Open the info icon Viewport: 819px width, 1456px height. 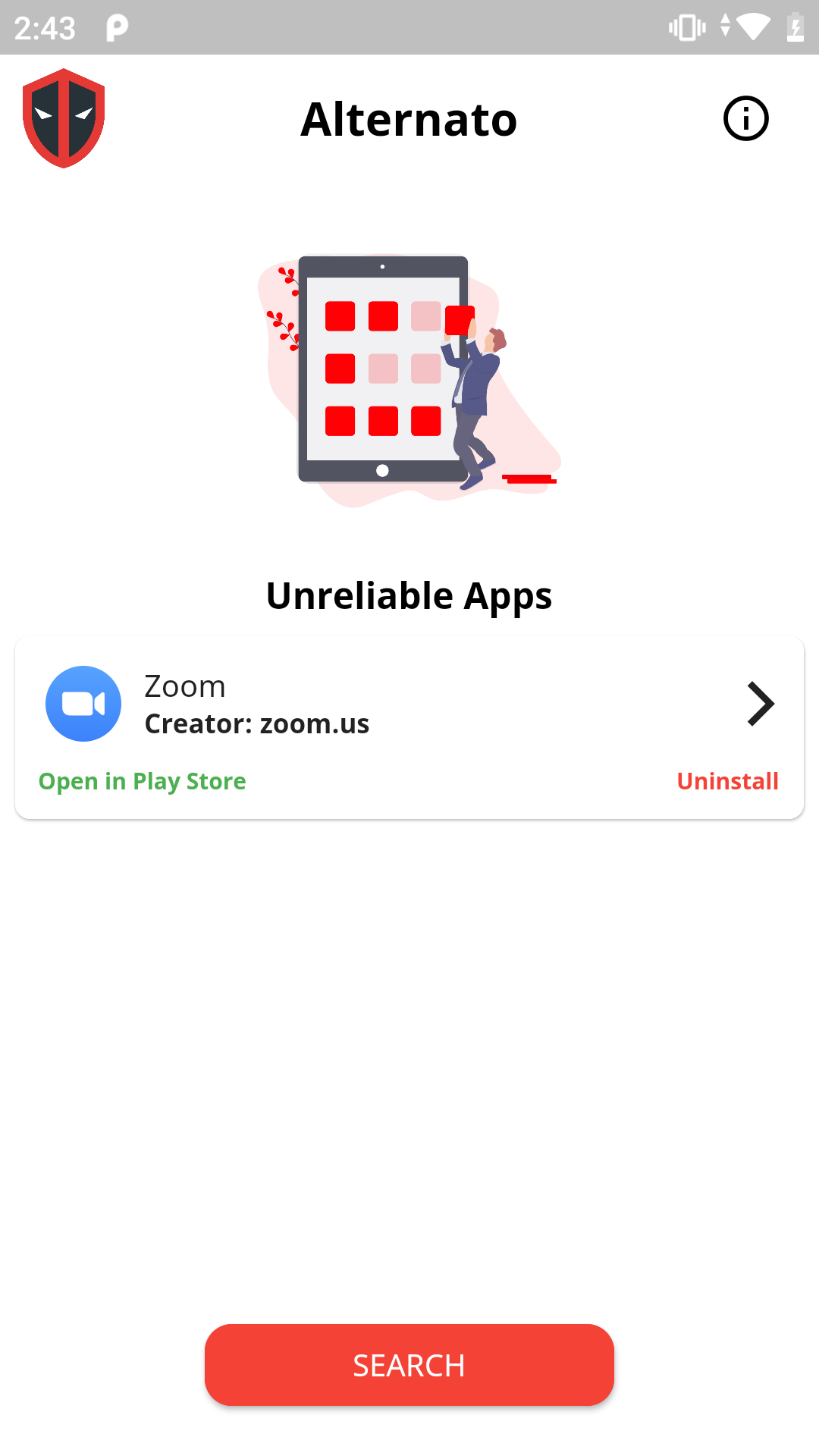click(745, 118)
